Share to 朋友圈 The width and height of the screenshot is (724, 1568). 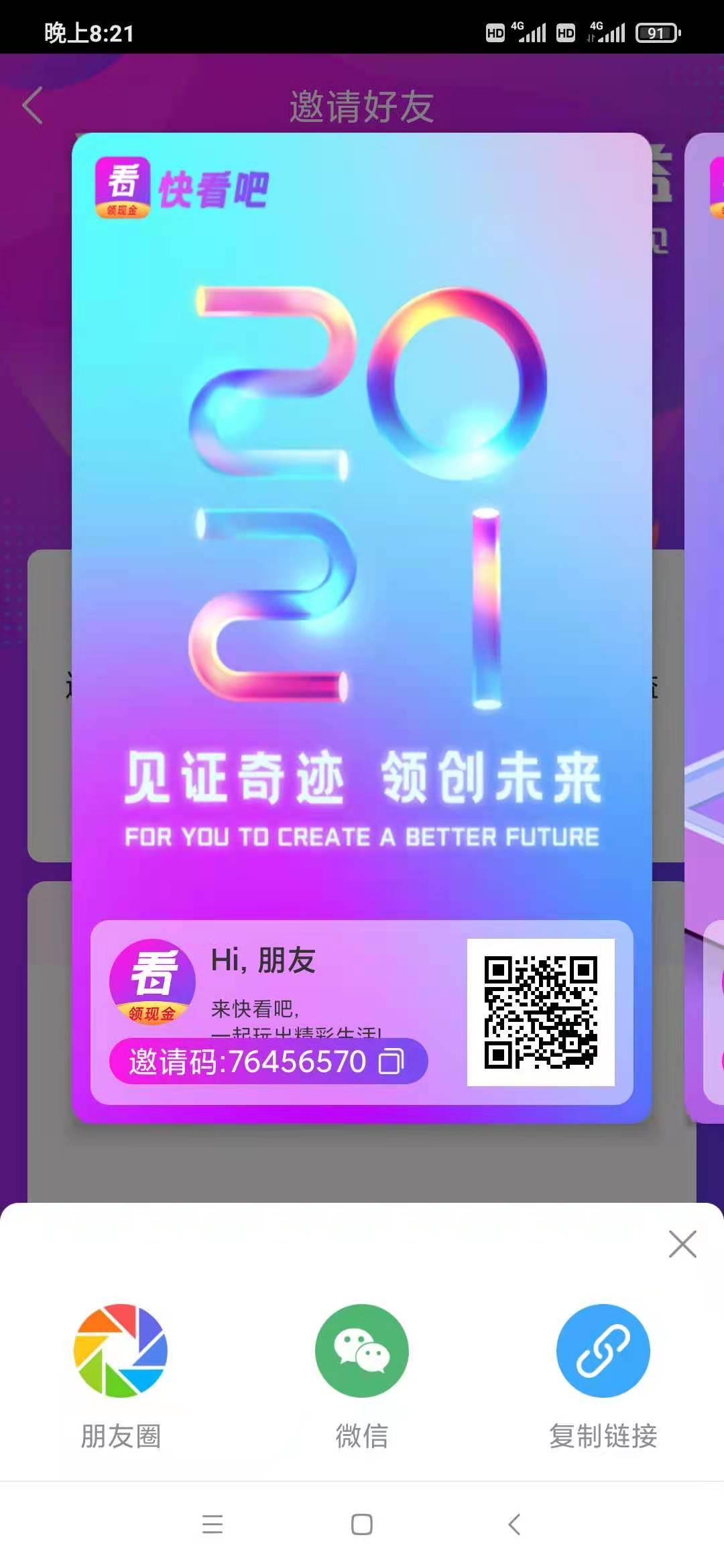(121, 1351)
